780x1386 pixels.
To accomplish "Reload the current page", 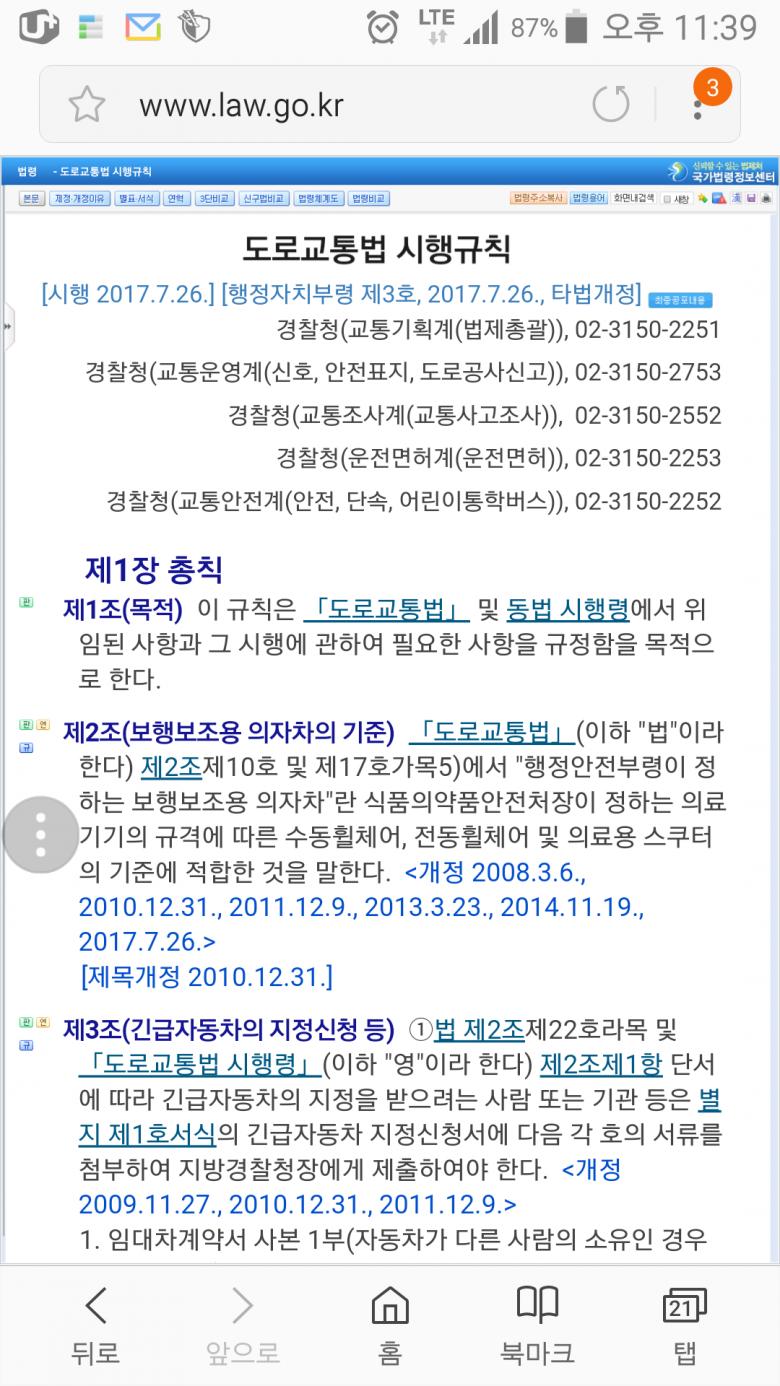I will click(610, 104).
